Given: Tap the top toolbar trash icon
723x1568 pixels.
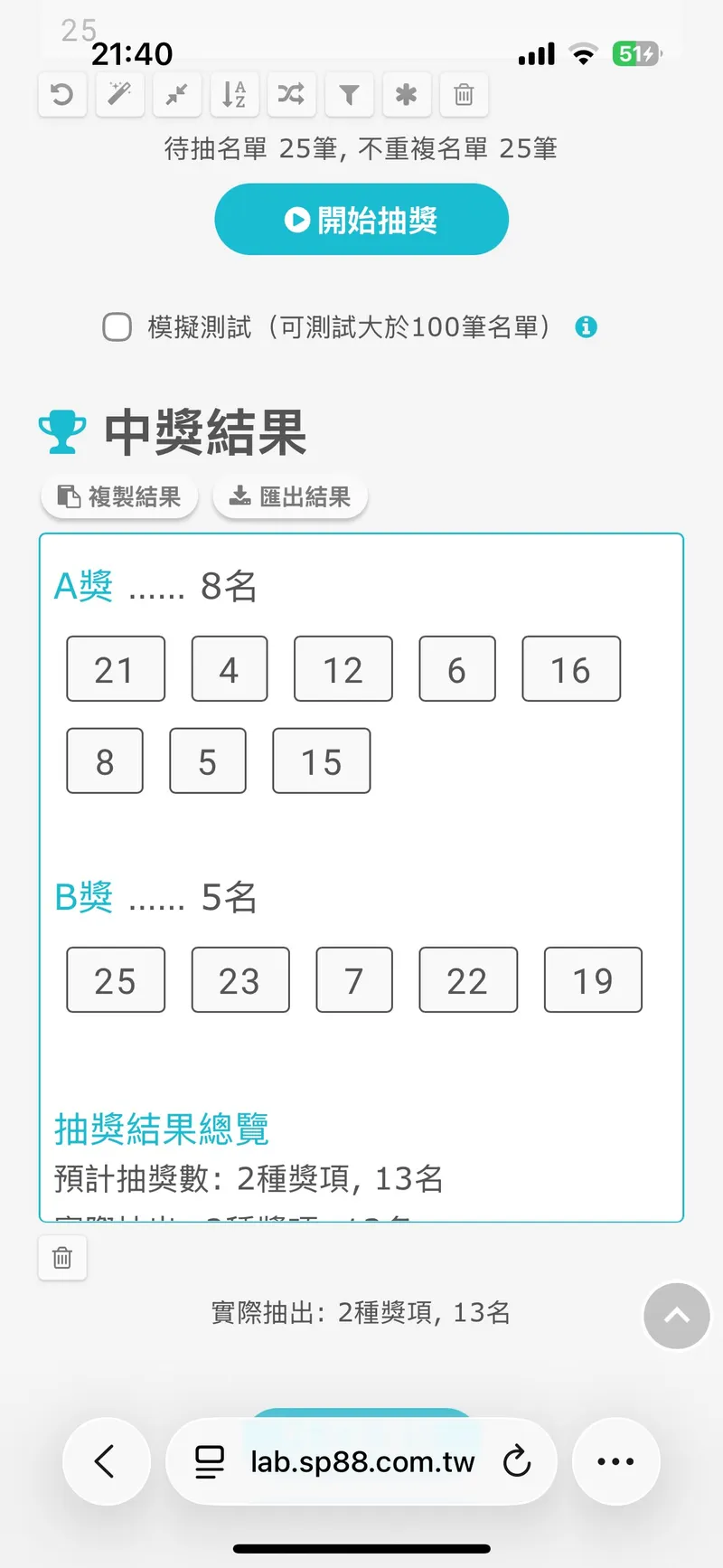Looking at the screenshot, I should coord(464,94).
